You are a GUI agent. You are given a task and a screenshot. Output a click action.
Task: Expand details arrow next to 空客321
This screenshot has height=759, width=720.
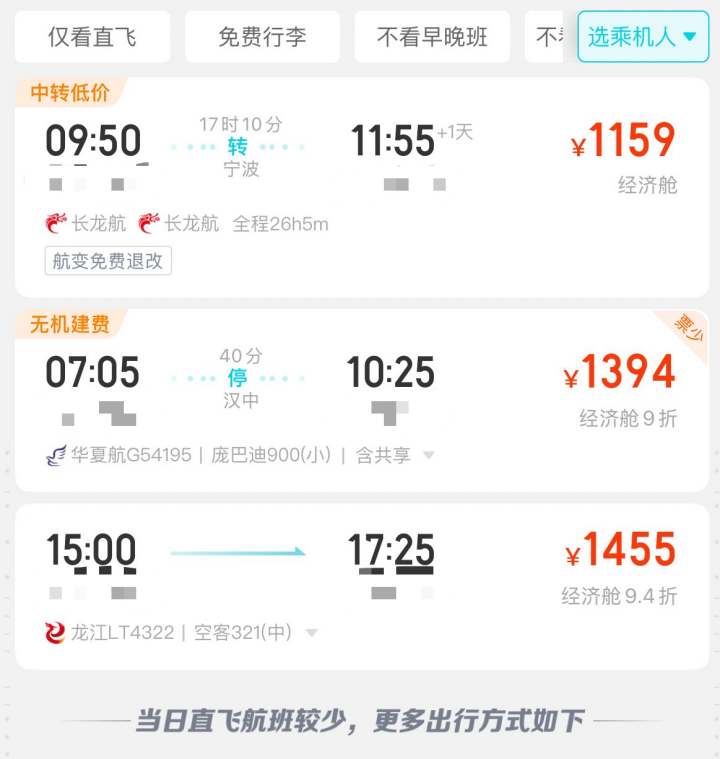pos(310,631)
